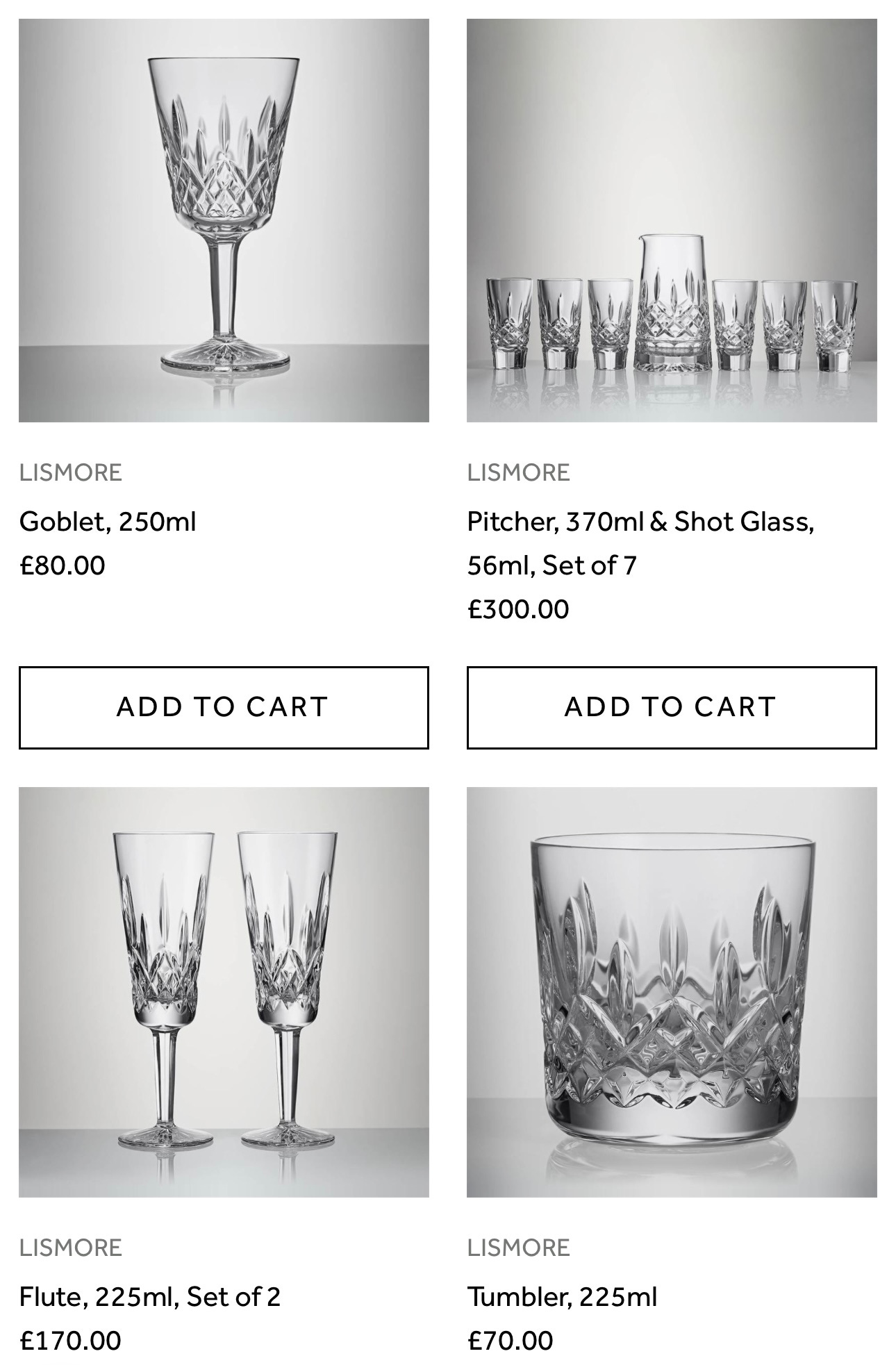The width and height of the screenshot is (896, 1365).
Task: Add the Lismore Goblet to cart
Action: coord(224,707)
